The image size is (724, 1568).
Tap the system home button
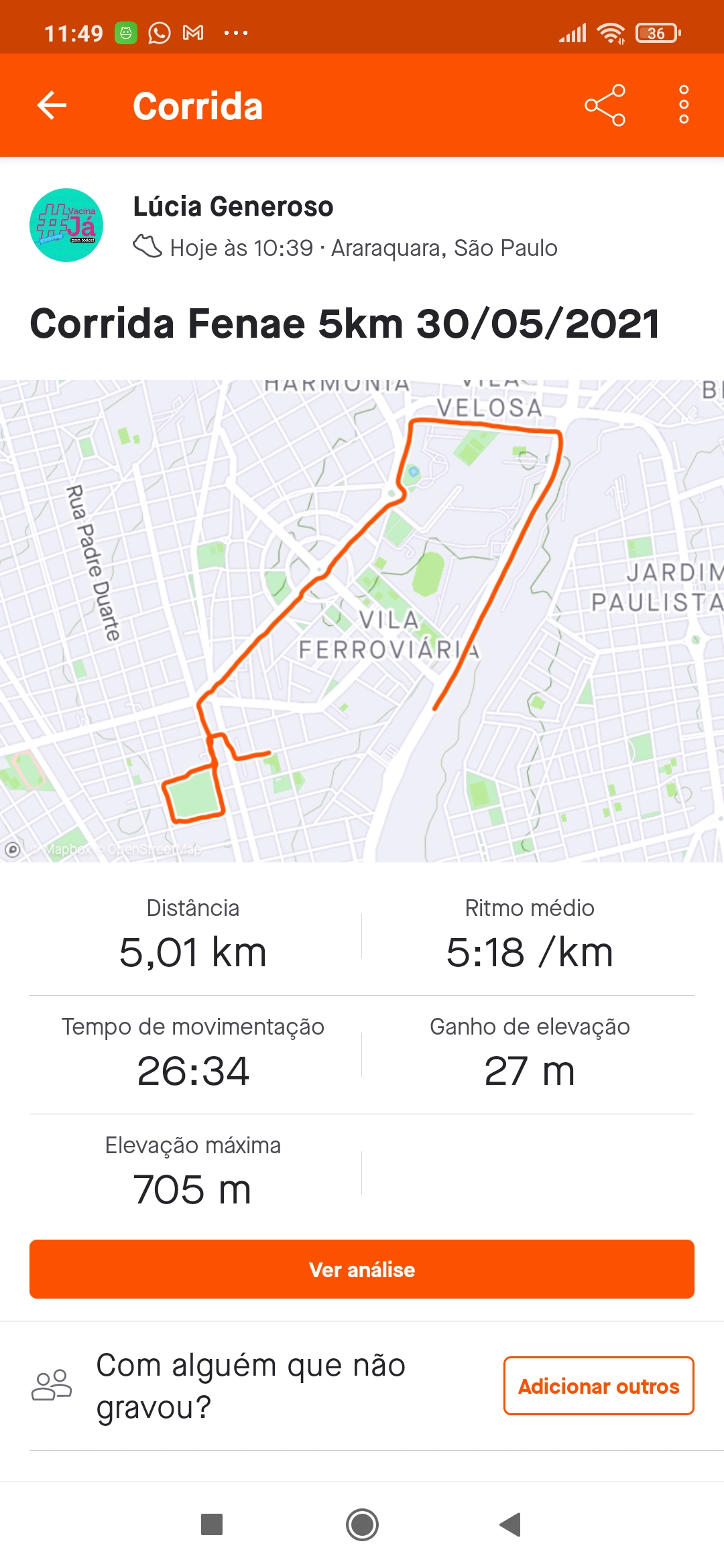click(x=362, y=1524)
